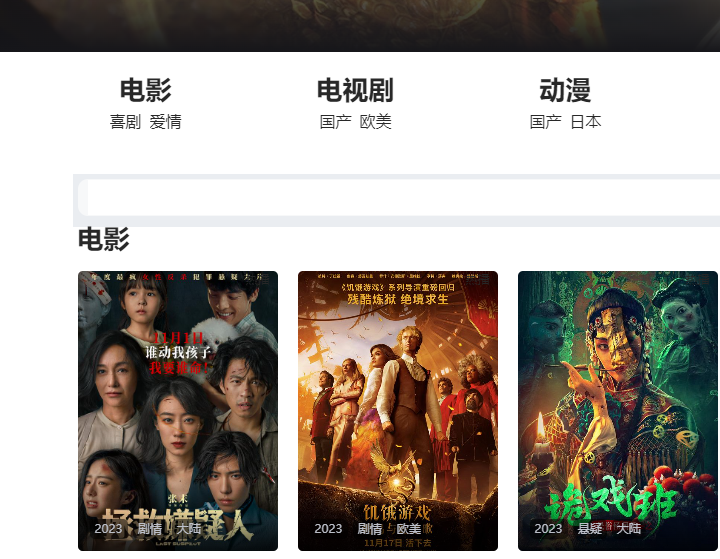Open the 诡戏班 movie poster
The width and height of the screenshot is (720, 559).
[618, 400]
